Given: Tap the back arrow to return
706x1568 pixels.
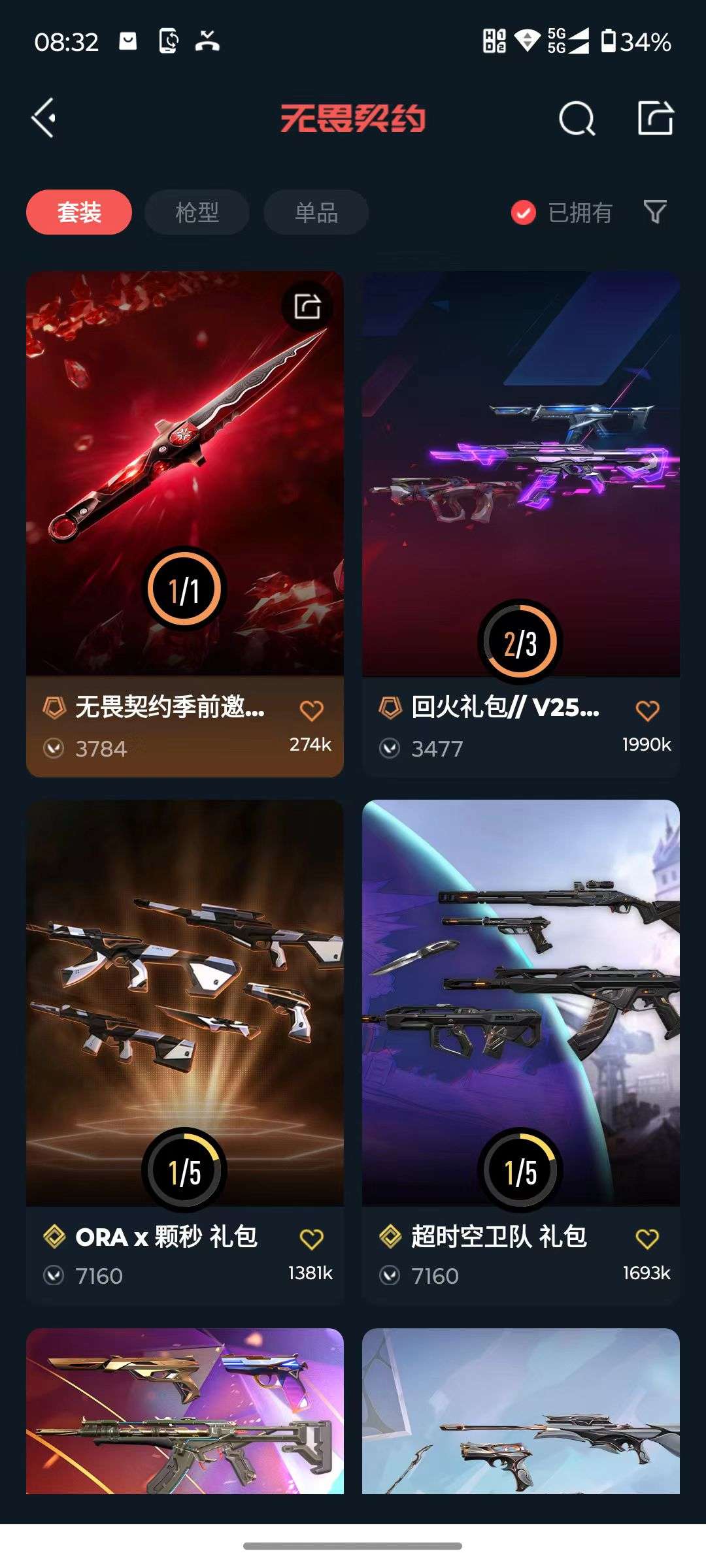Looking at the screenshot, I should coord(43,119).
